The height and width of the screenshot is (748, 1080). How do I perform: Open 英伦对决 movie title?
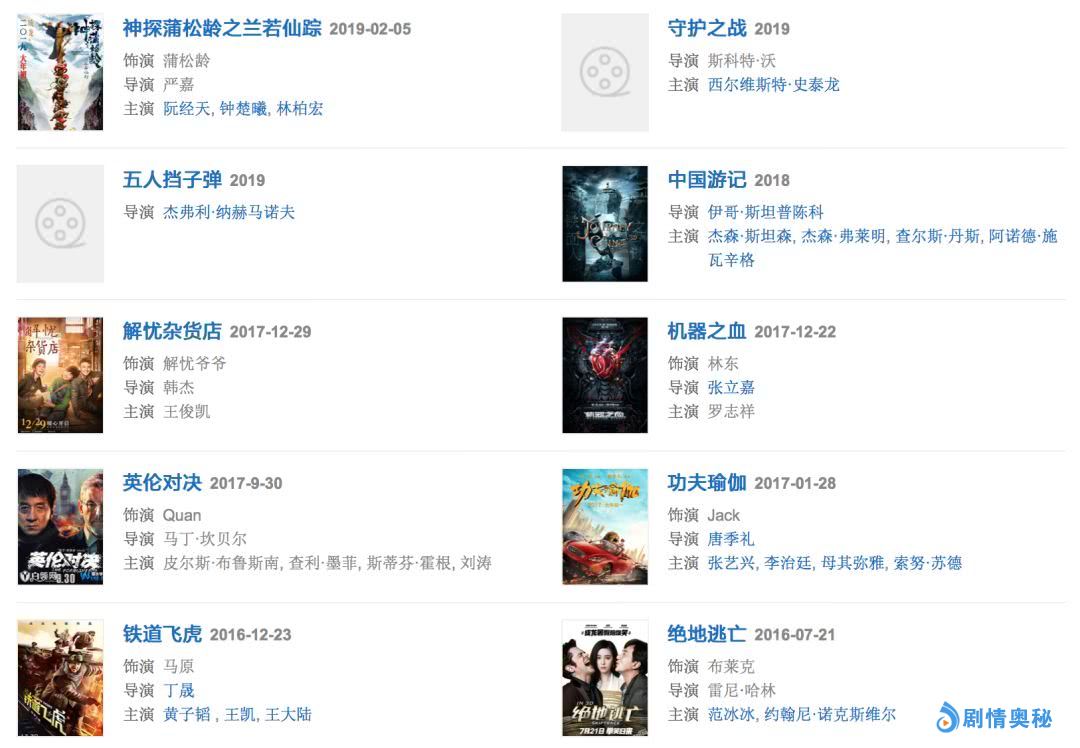pyautogui.click(x=162, y=483)
